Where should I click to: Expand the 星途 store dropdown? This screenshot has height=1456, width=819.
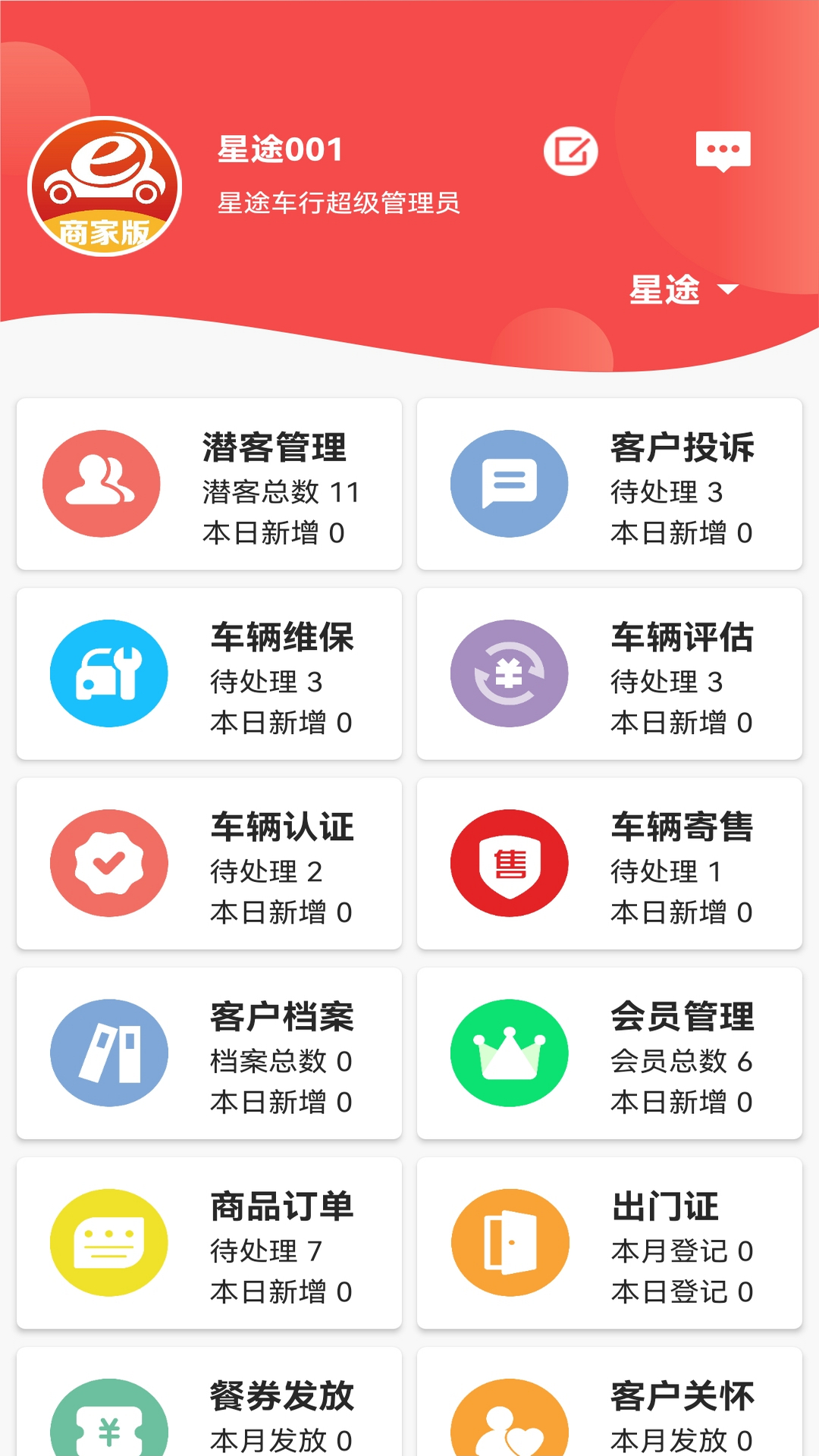(683, 290)
